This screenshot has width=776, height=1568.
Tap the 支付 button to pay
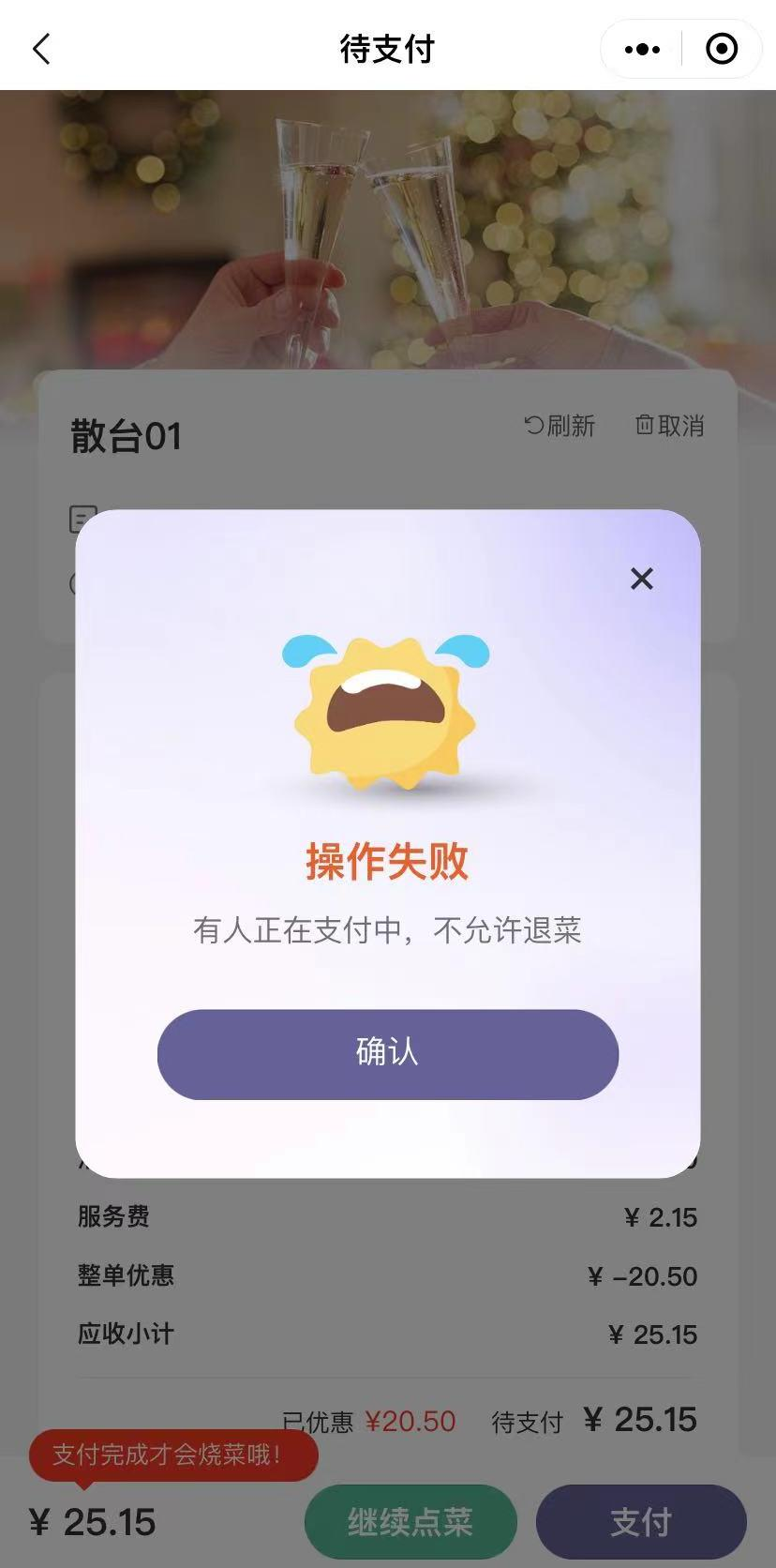[641, 1521]
